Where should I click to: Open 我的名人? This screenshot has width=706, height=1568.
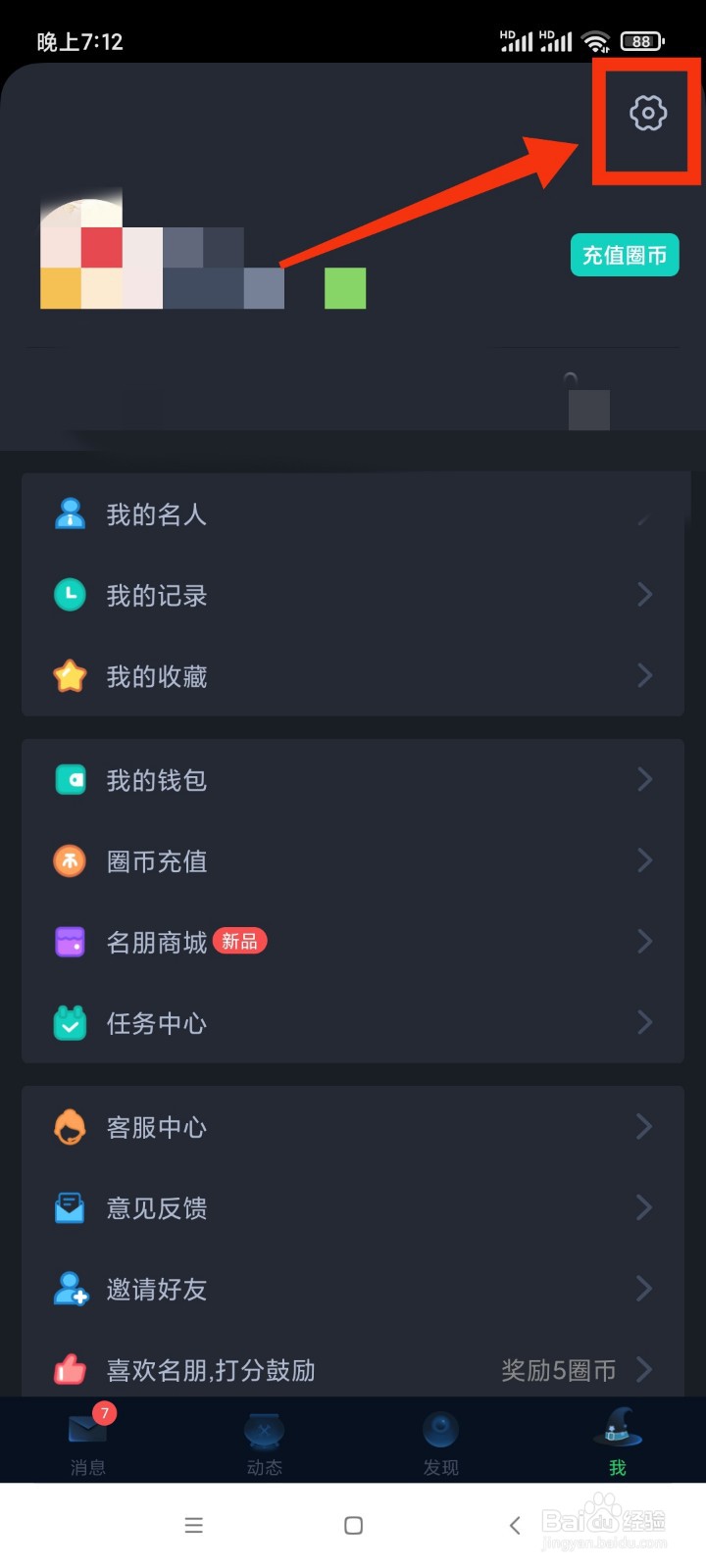(353, 514)
